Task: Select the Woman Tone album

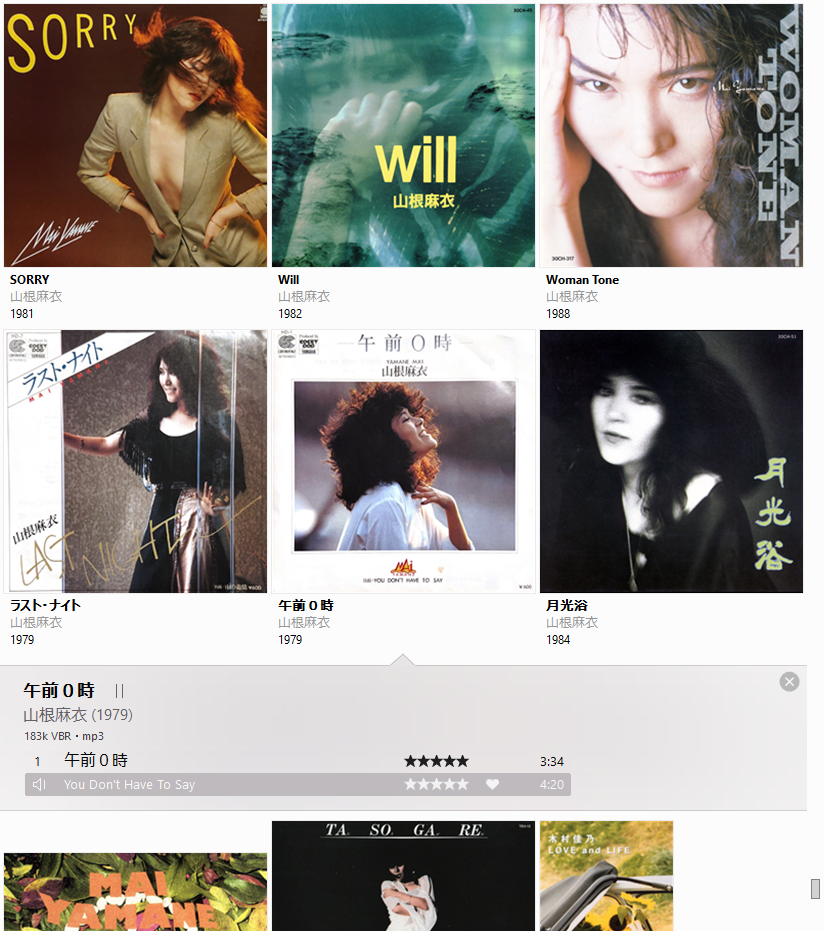Action: tap(671, 135)
